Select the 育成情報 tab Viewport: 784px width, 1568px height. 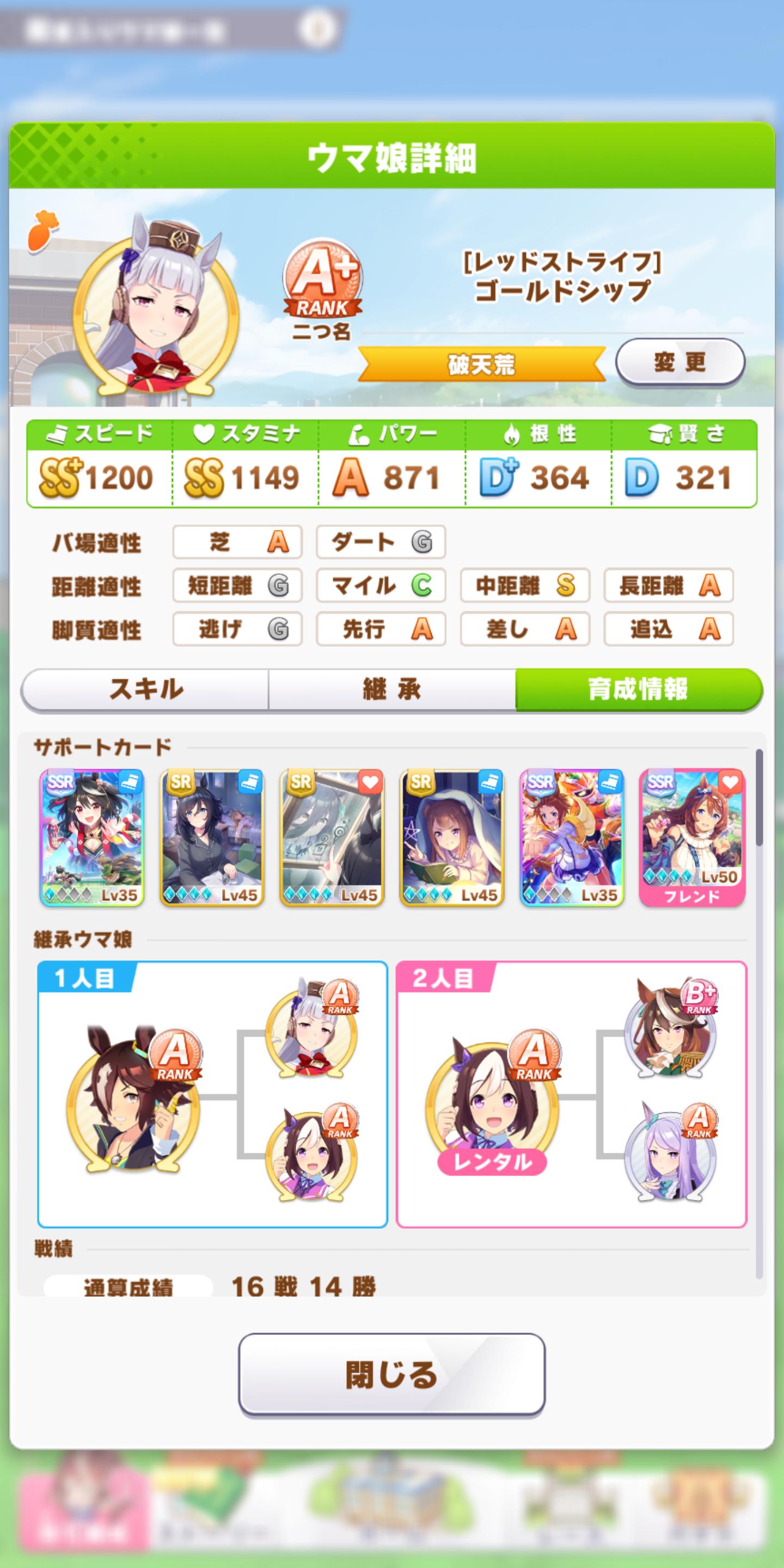pyautogui.click(x=638, y=689)
